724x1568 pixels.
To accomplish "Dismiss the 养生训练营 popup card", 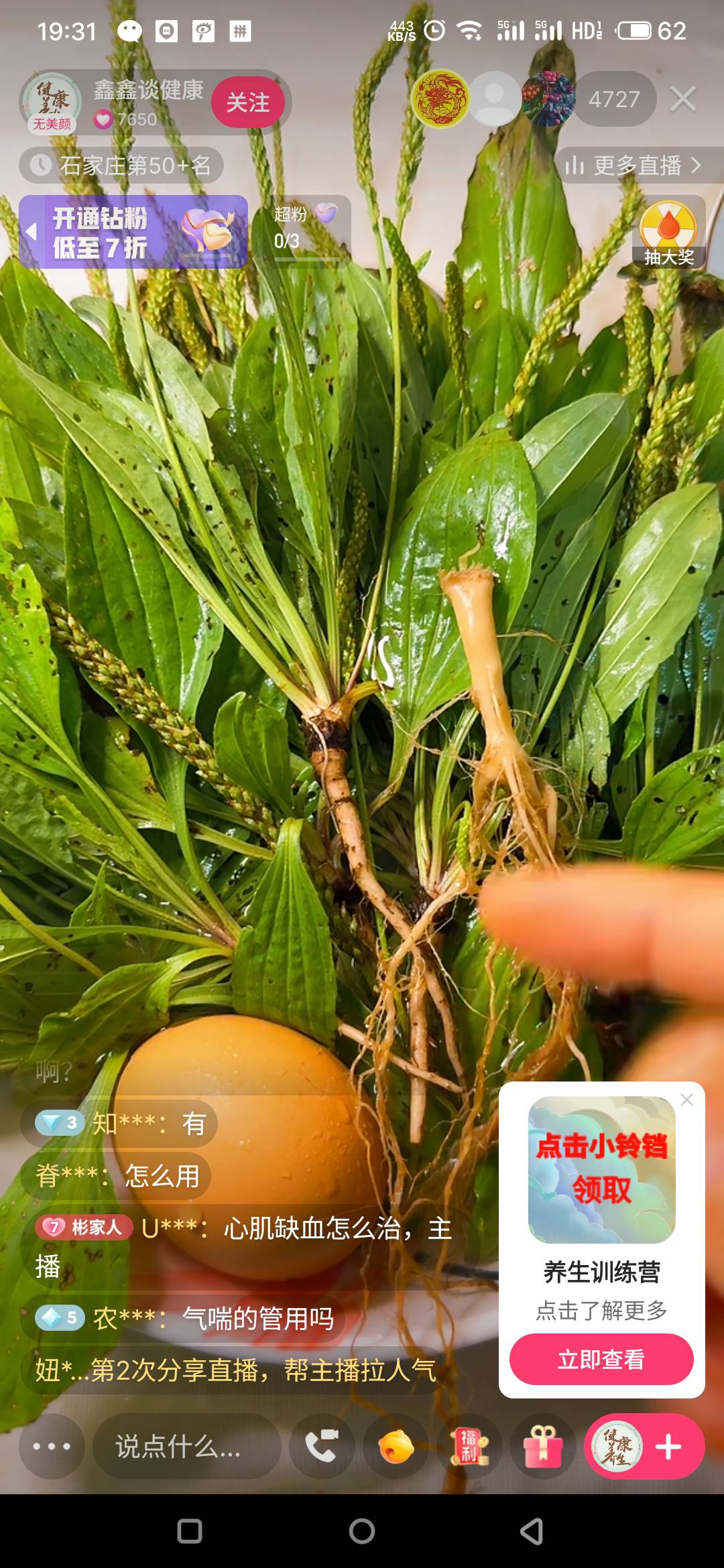I will tap(686, 1100).
